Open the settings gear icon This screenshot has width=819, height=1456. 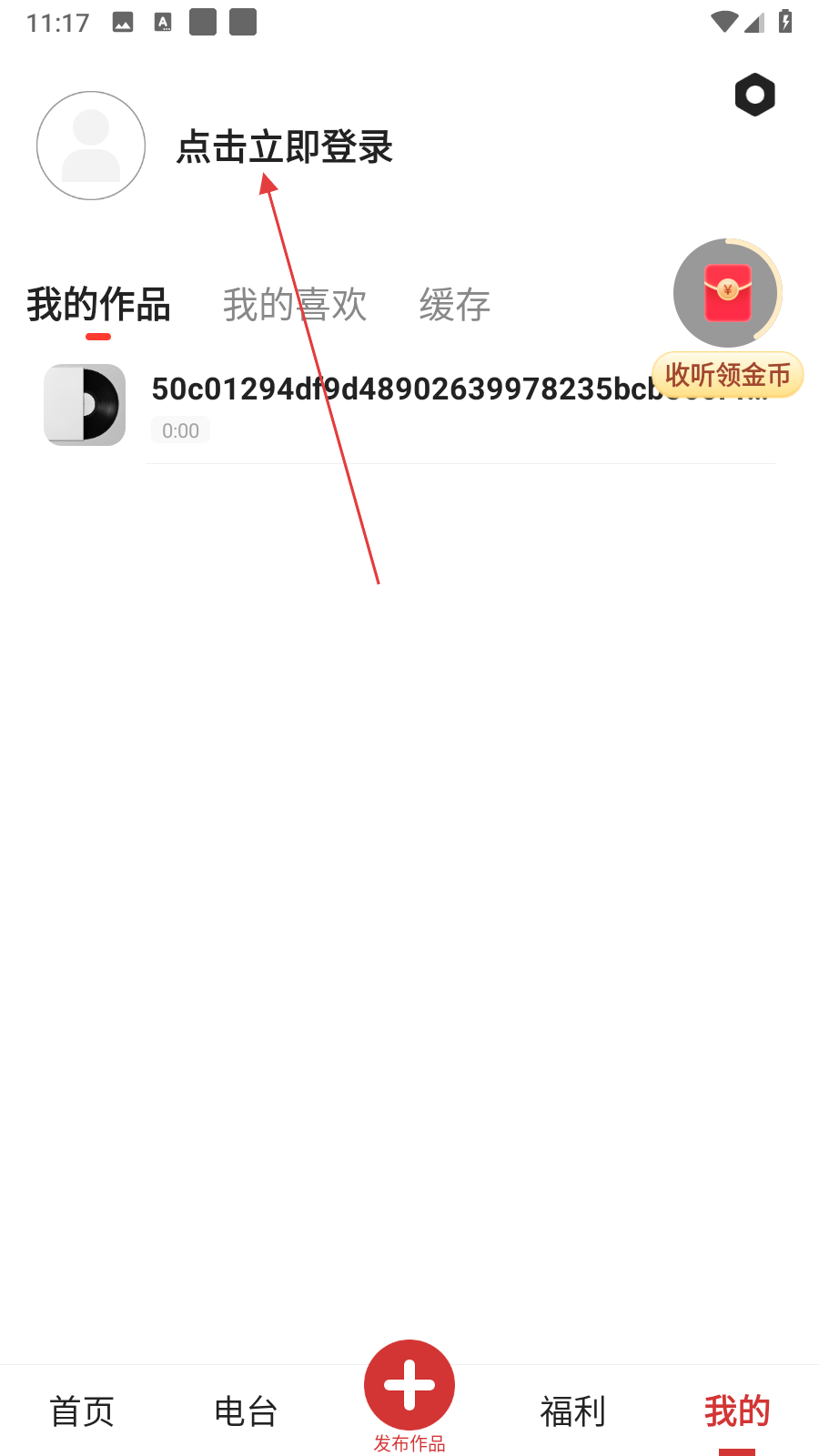[x=753, y=94]
